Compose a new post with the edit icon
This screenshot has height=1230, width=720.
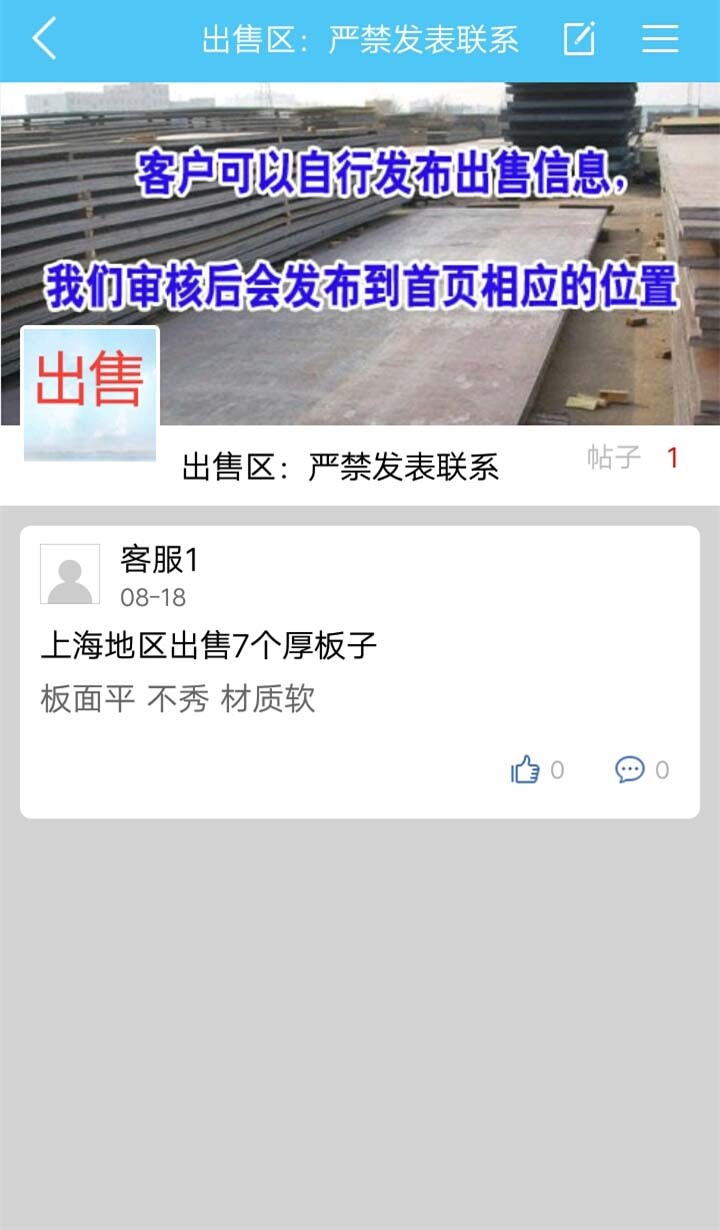579,39
